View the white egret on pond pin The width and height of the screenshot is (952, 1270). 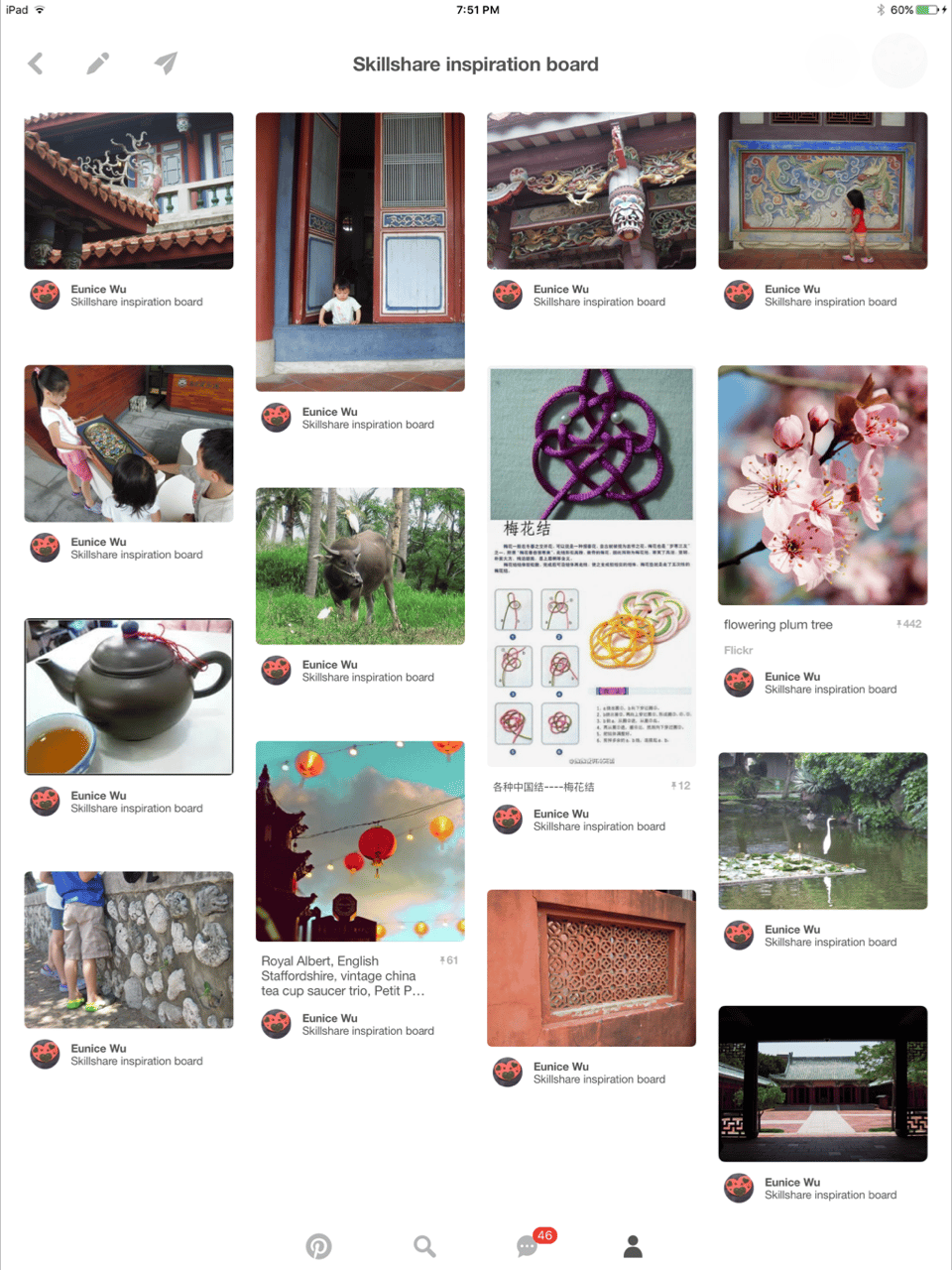(x=822, y=830)
